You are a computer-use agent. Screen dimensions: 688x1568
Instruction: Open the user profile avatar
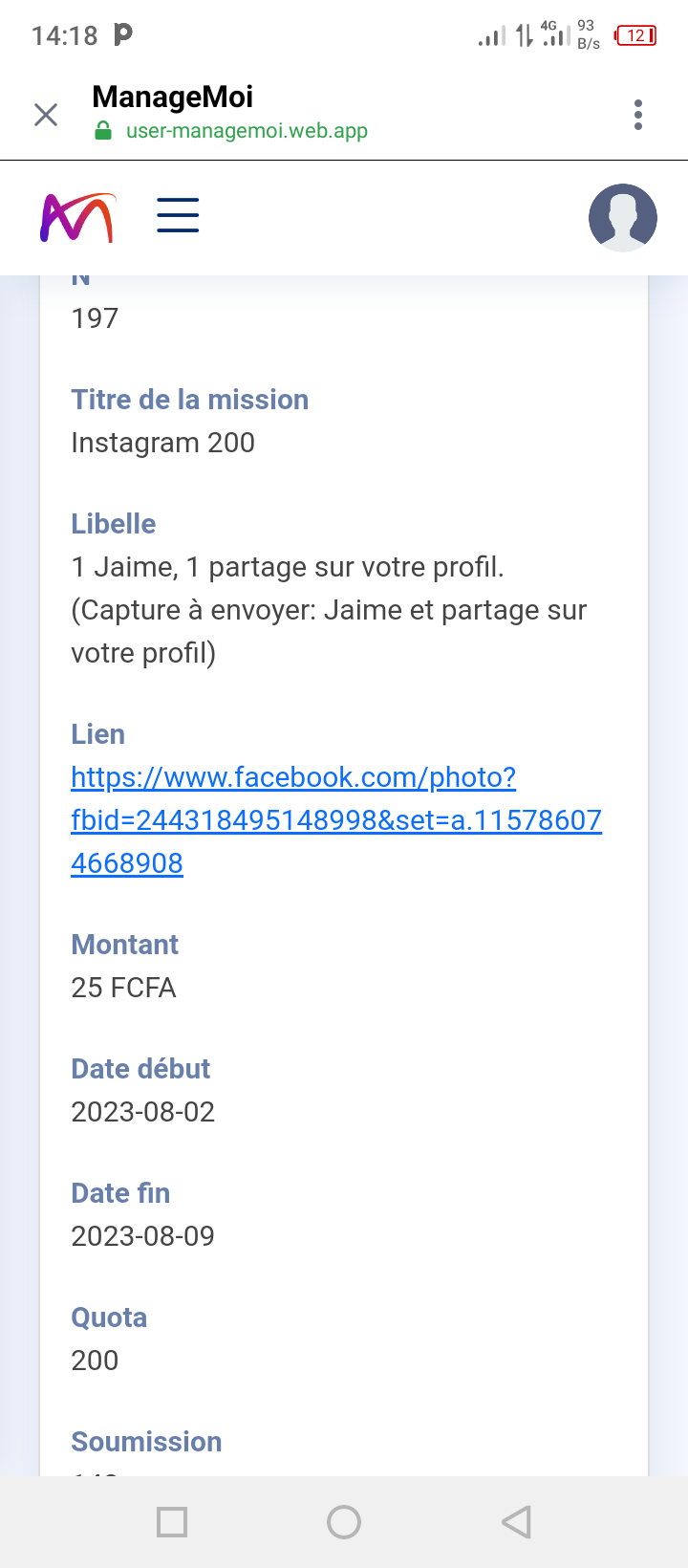click(x=622, y=218)
